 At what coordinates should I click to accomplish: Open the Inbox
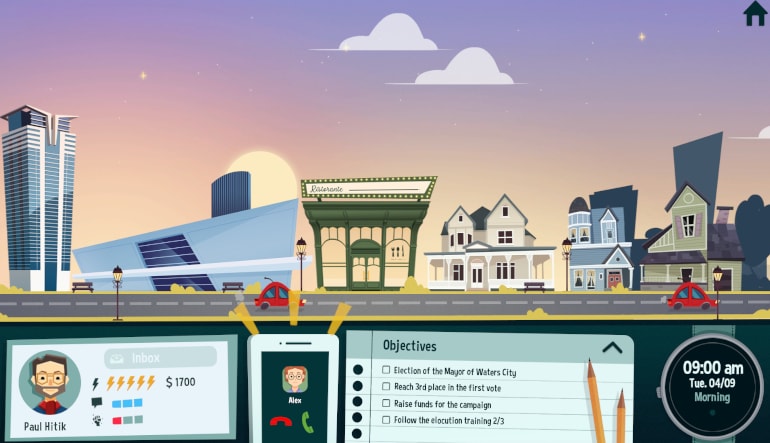click(x=160, y=357)
